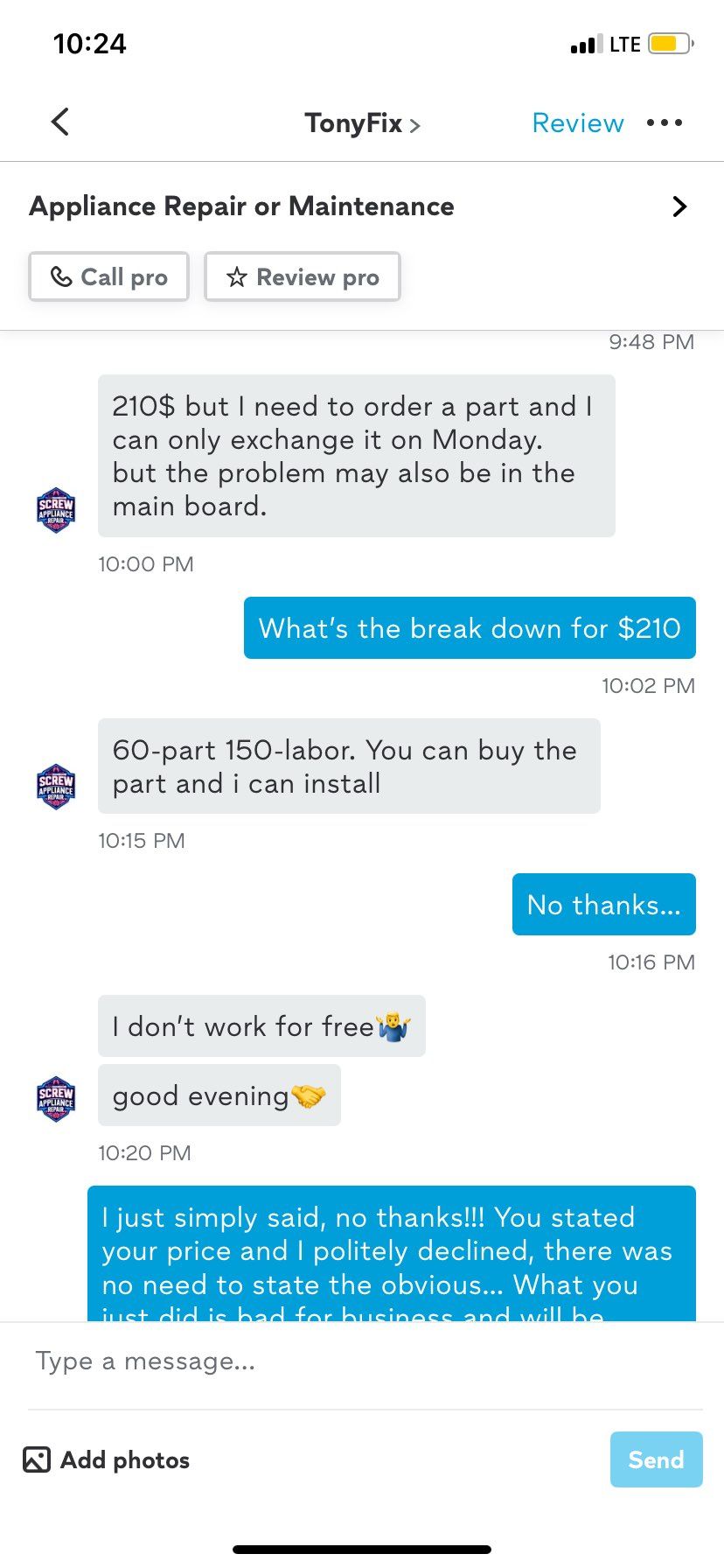Screen dimensions: 724x1568
Task: Open pro avatar beside the 60-part message
Action: click(56, 786)
